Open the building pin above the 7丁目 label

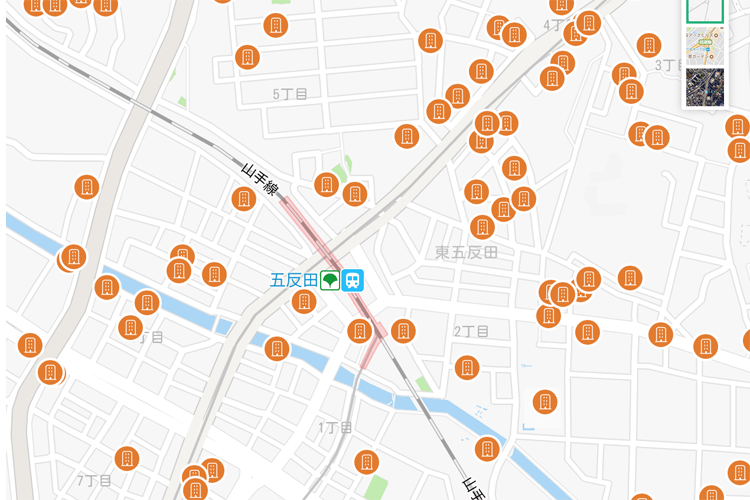point(127,459)
